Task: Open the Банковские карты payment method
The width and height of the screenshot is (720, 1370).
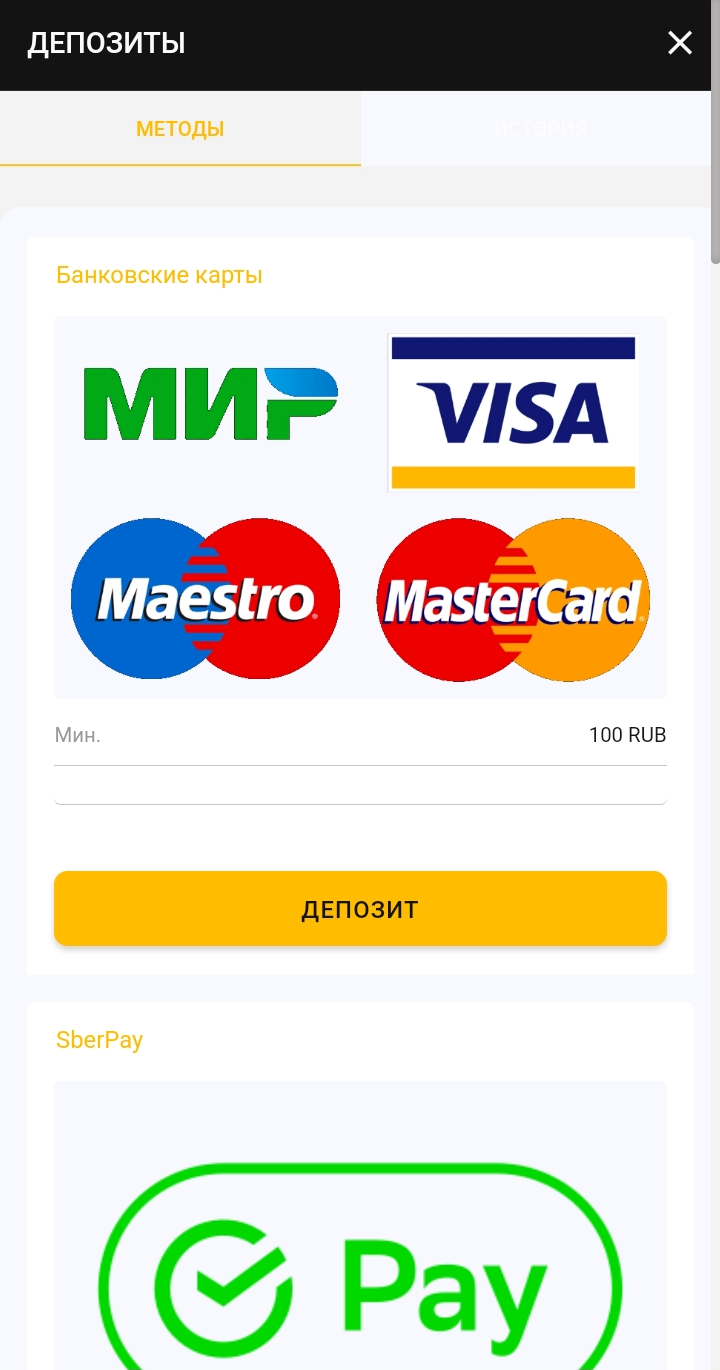Action: [360, 507]
